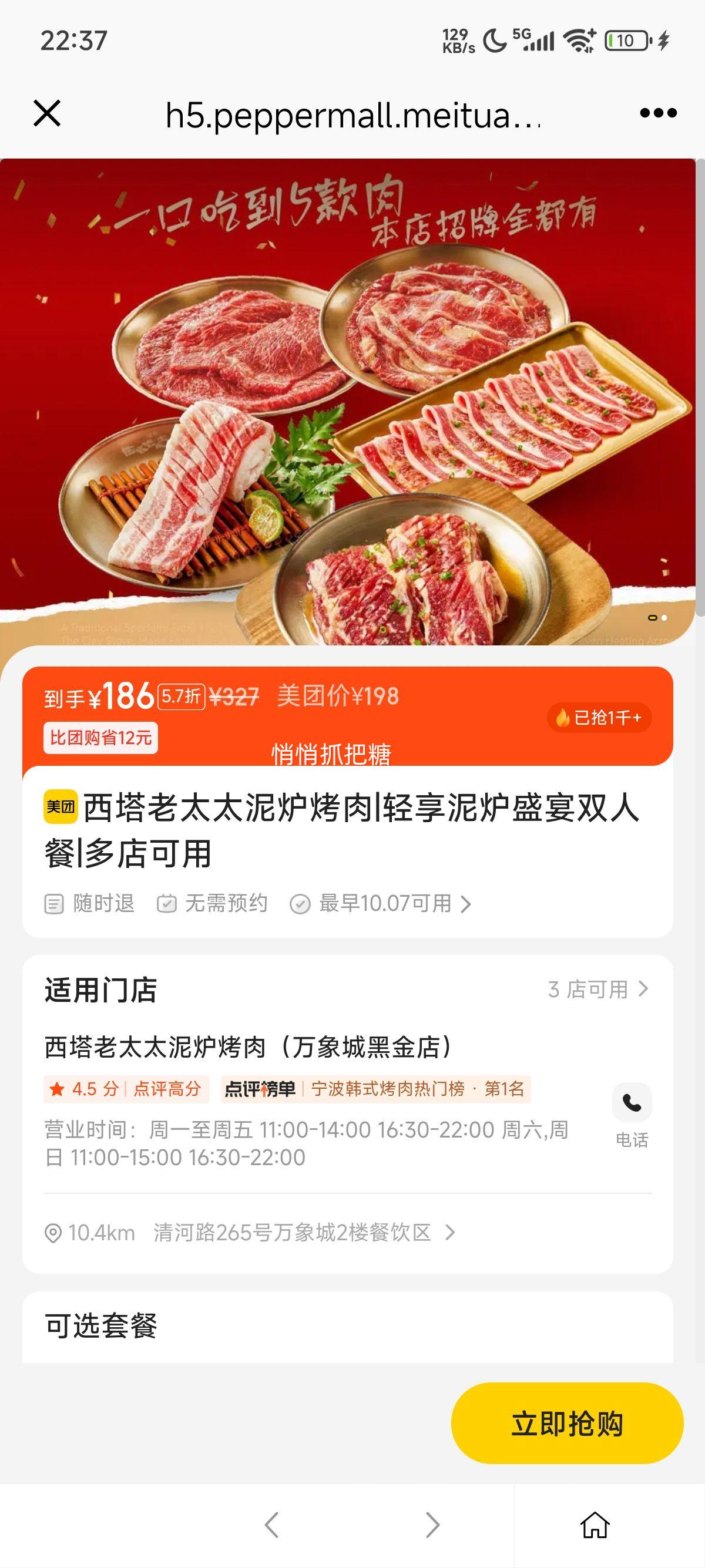
Task: Call the store via 电话 icon
Action: pos(632,1114)
